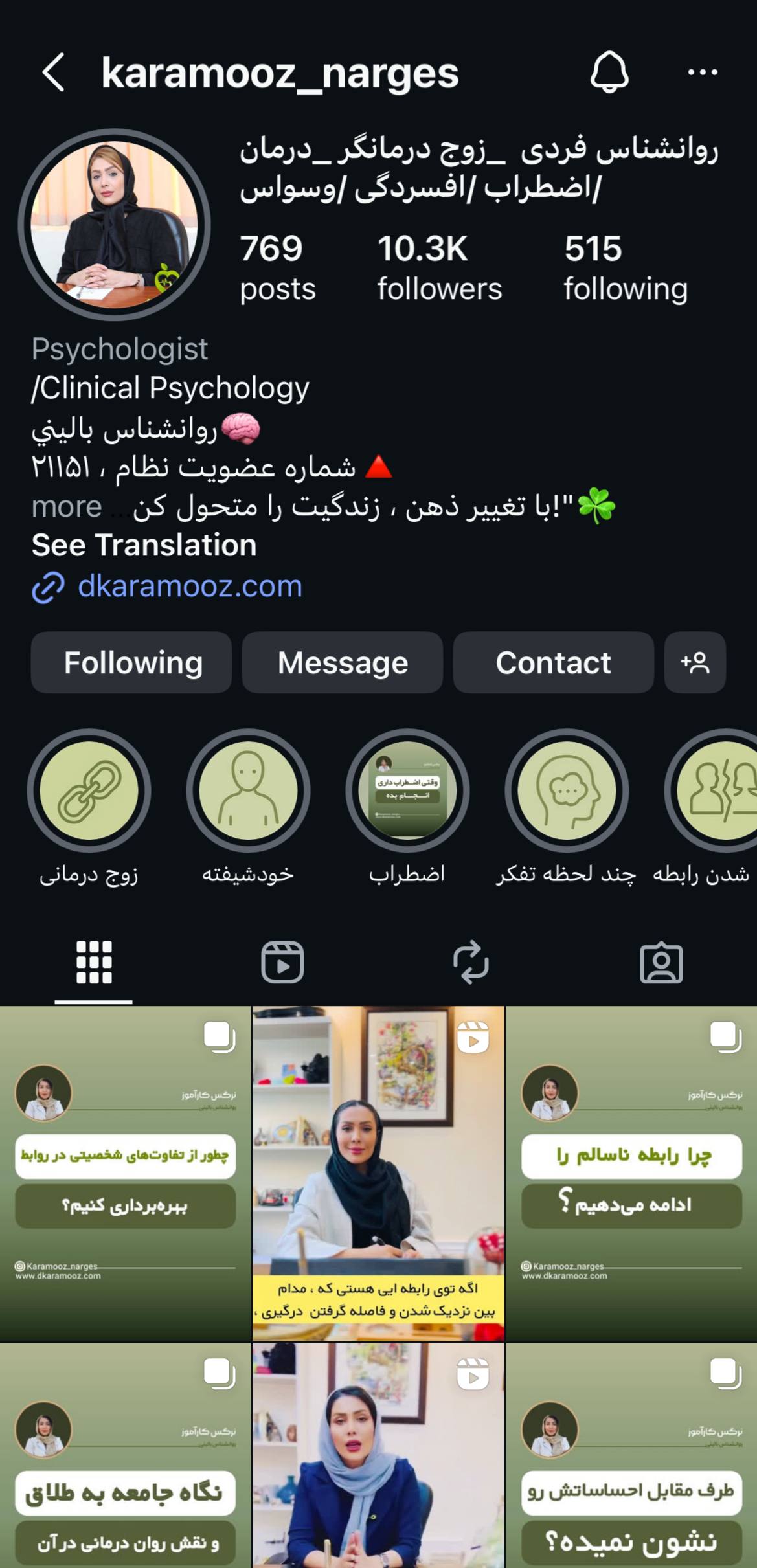The height and width of the screenshot is (1568, 757).
Task: Switch to the tagged posts tab
Action: click(x=661, y=962)
